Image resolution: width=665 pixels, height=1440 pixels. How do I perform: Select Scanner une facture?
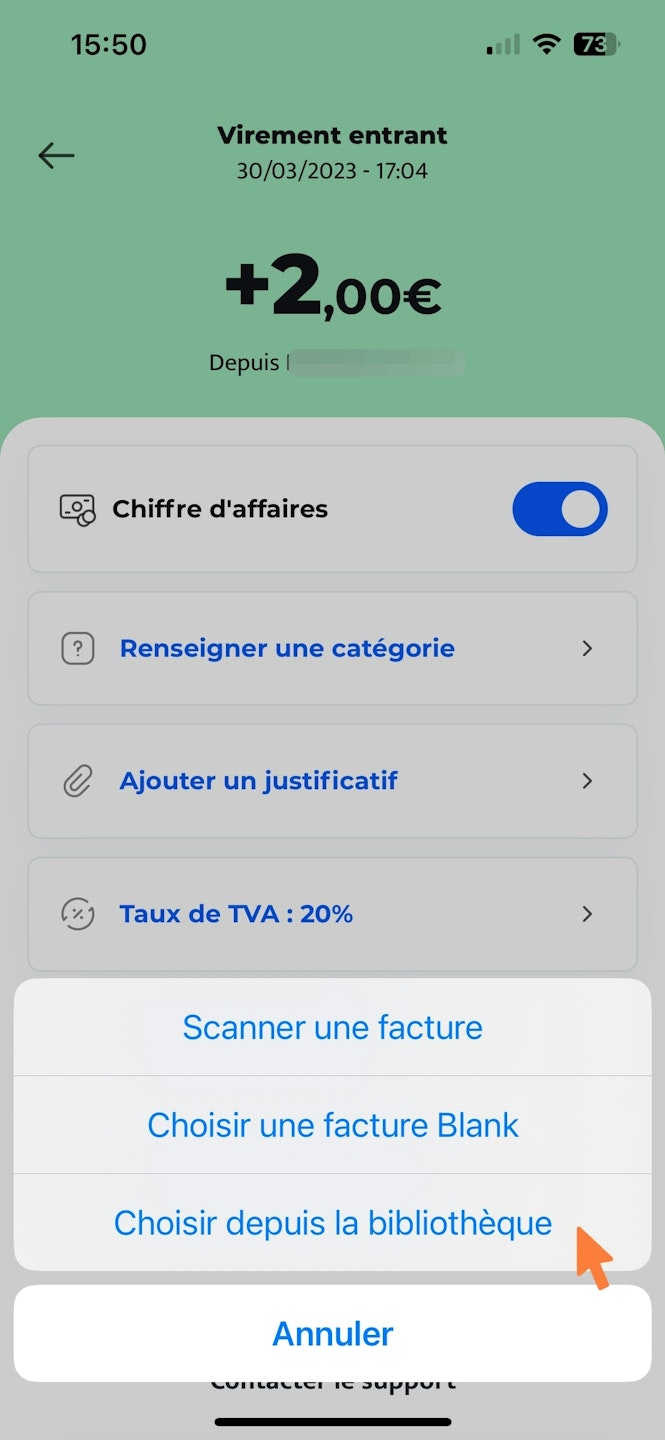(332, 1027)
